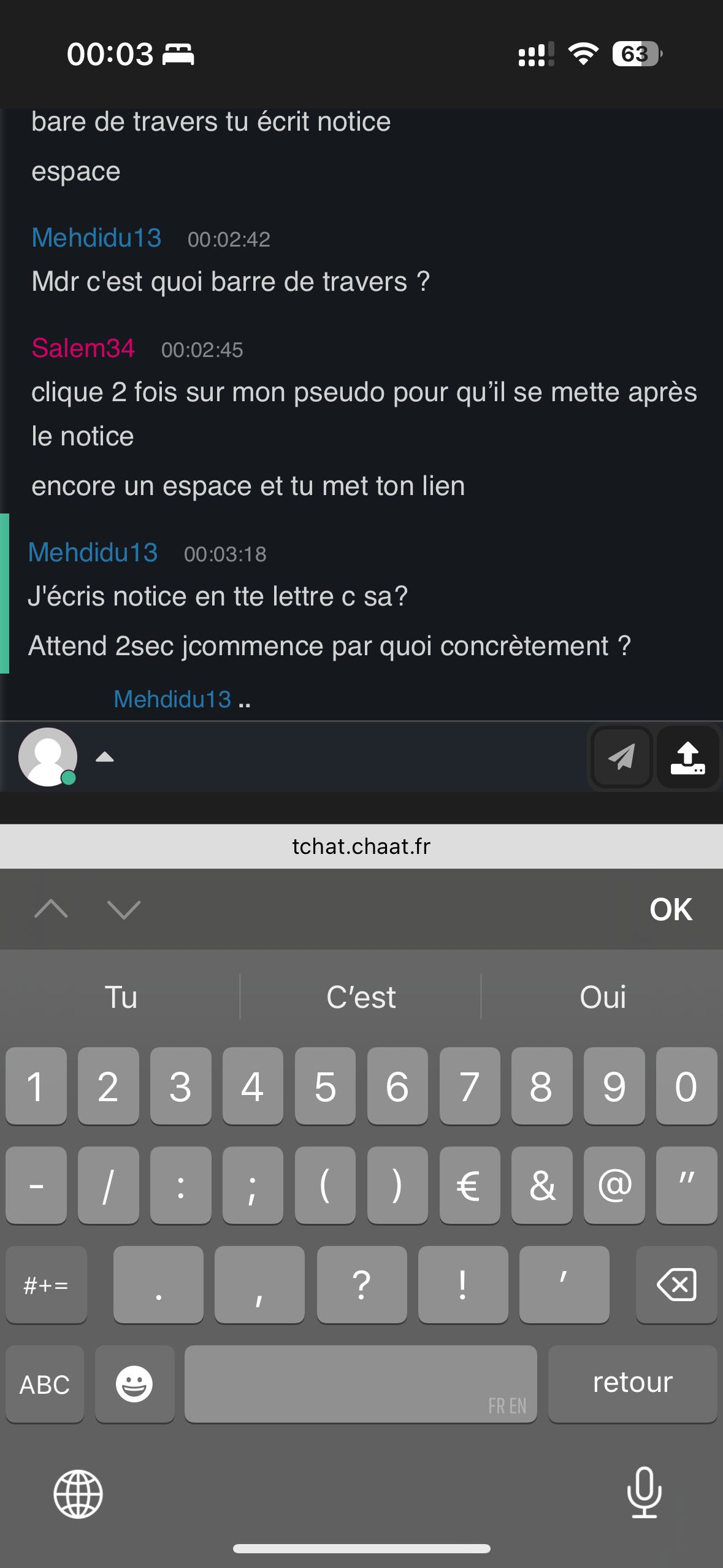This screenshot has height=1568, width=723.
Task: Expand the caret next to the avatar
Action: click(105, 757)
